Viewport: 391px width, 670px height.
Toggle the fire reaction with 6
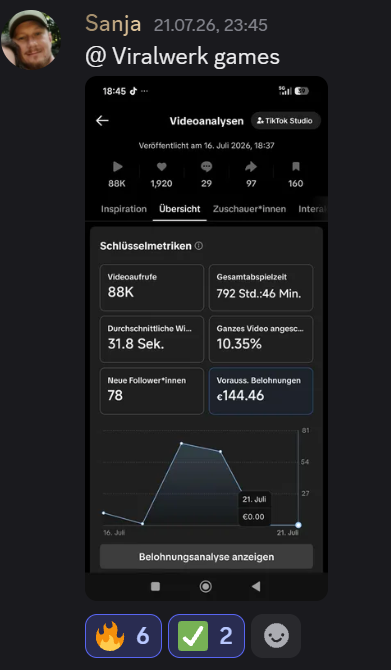tap(123, 636)
